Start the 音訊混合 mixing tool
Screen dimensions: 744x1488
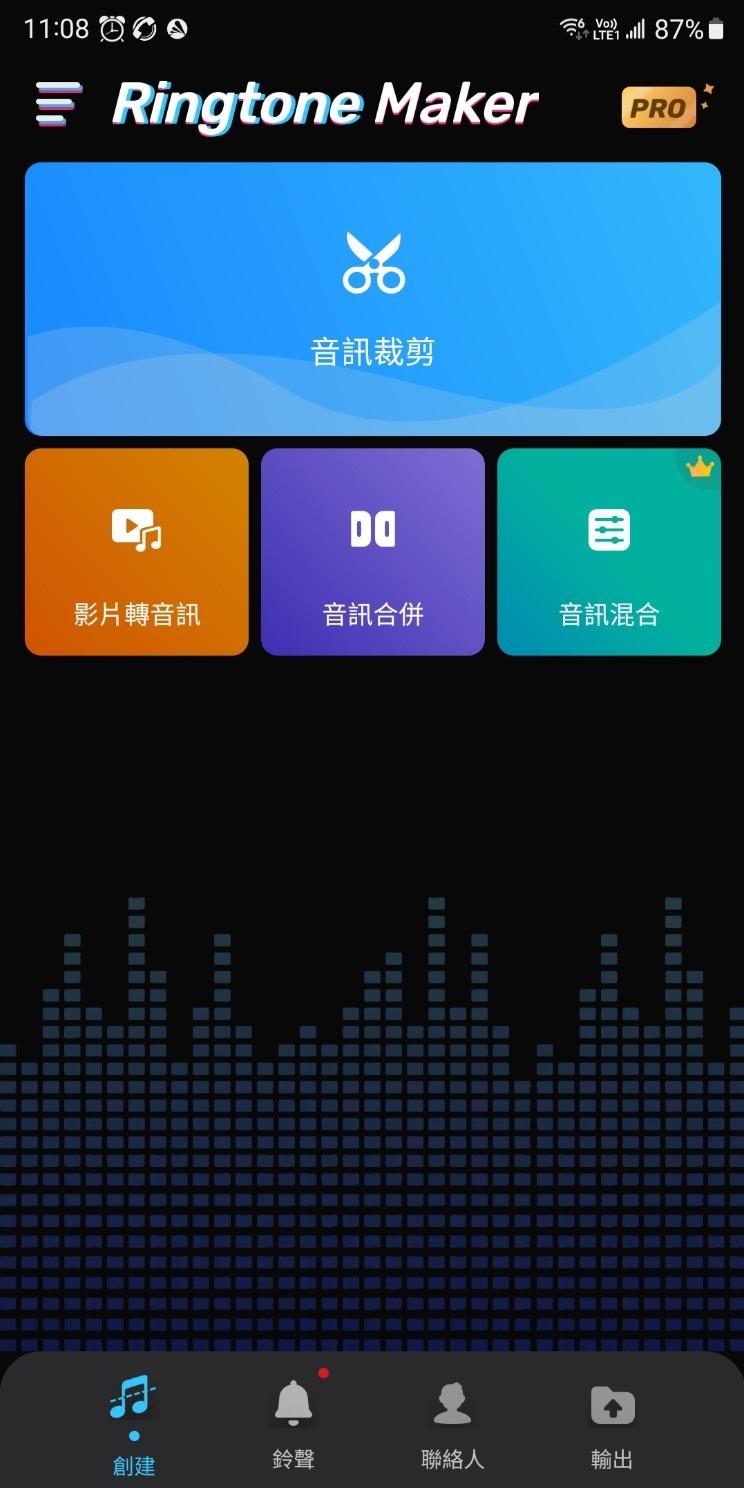608,552
